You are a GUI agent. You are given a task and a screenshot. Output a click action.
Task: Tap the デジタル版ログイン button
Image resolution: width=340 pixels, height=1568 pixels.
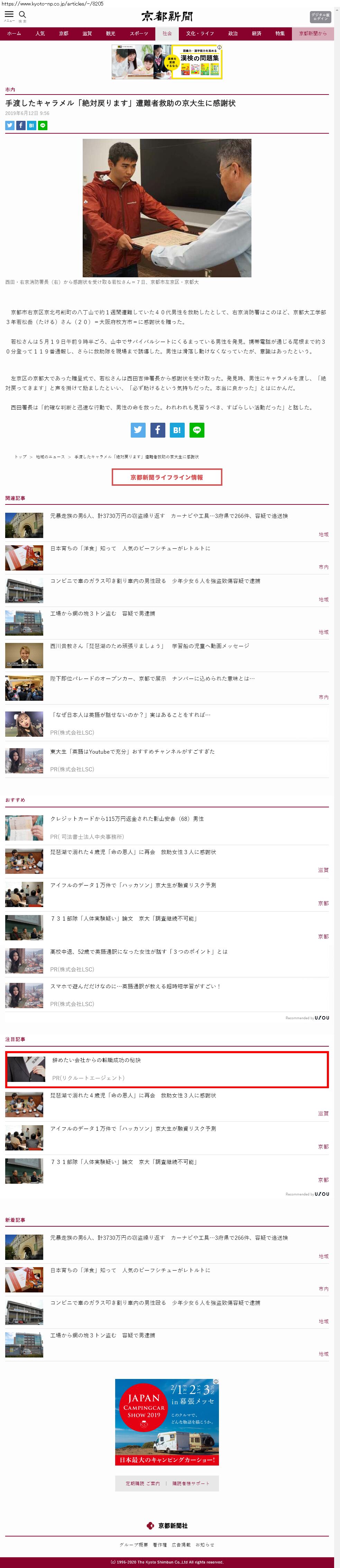[x=320, y=16]
